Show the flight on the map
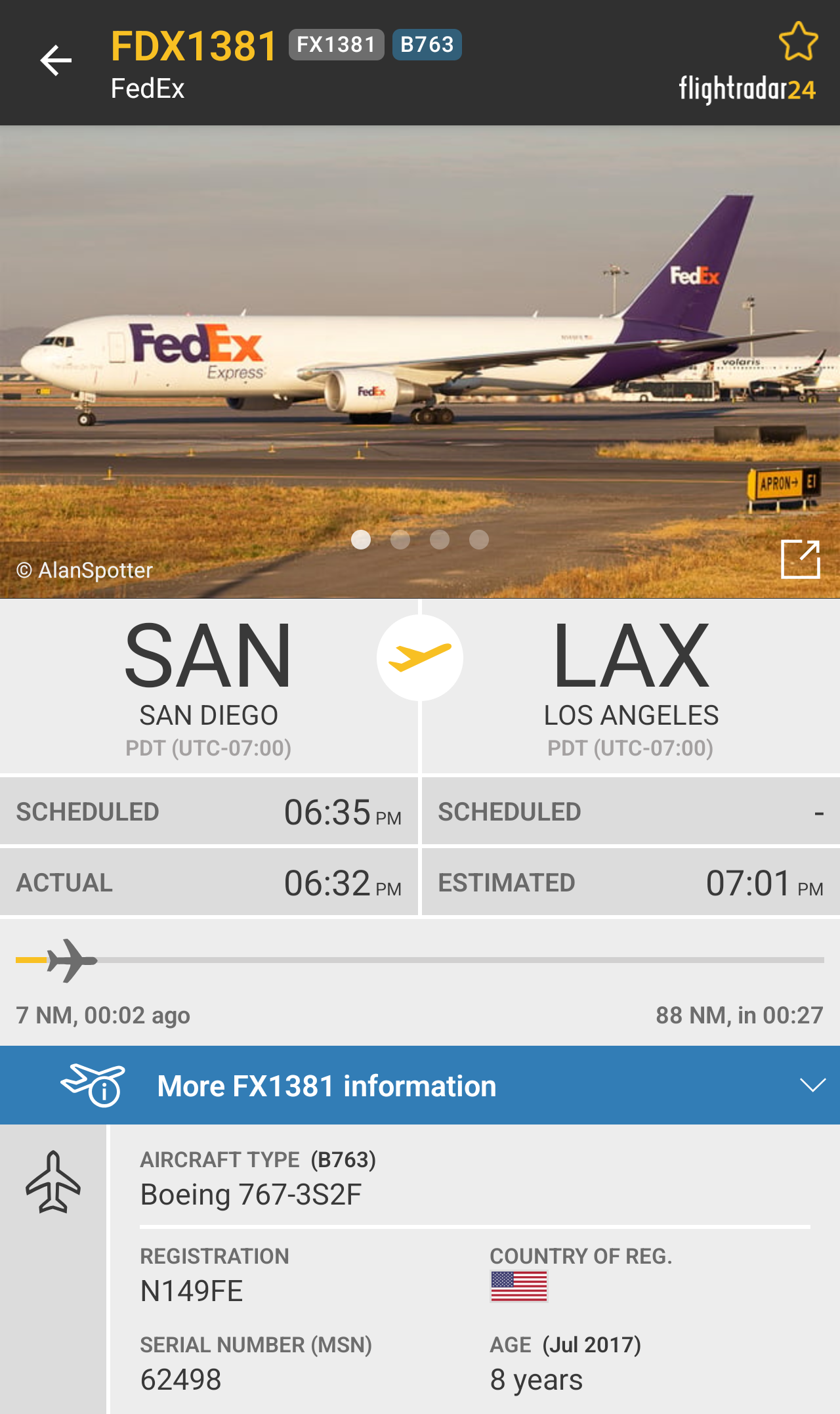 click(x=420, y=658)
